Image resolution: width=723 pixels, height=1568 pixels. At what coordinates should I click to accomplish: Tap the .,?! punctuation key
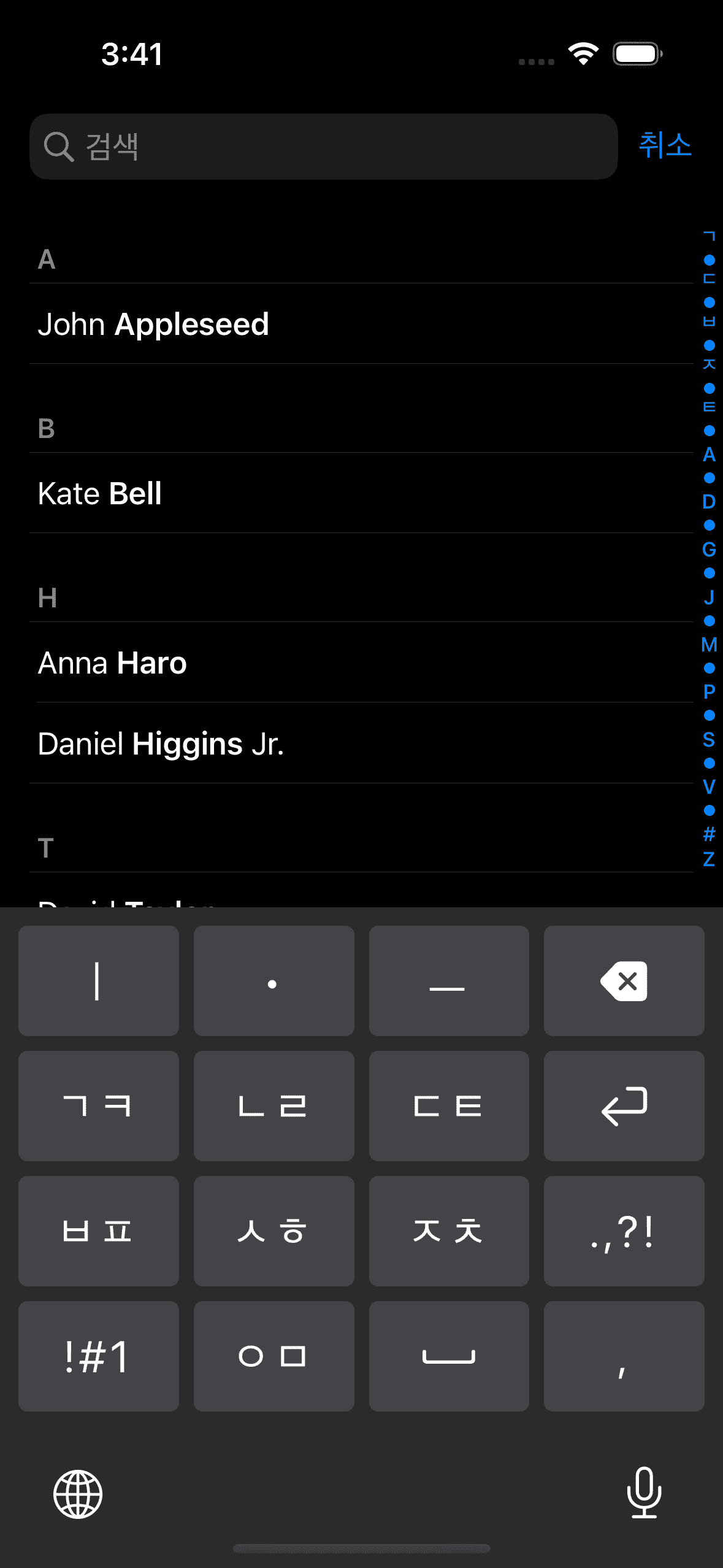pos(624,1231)
